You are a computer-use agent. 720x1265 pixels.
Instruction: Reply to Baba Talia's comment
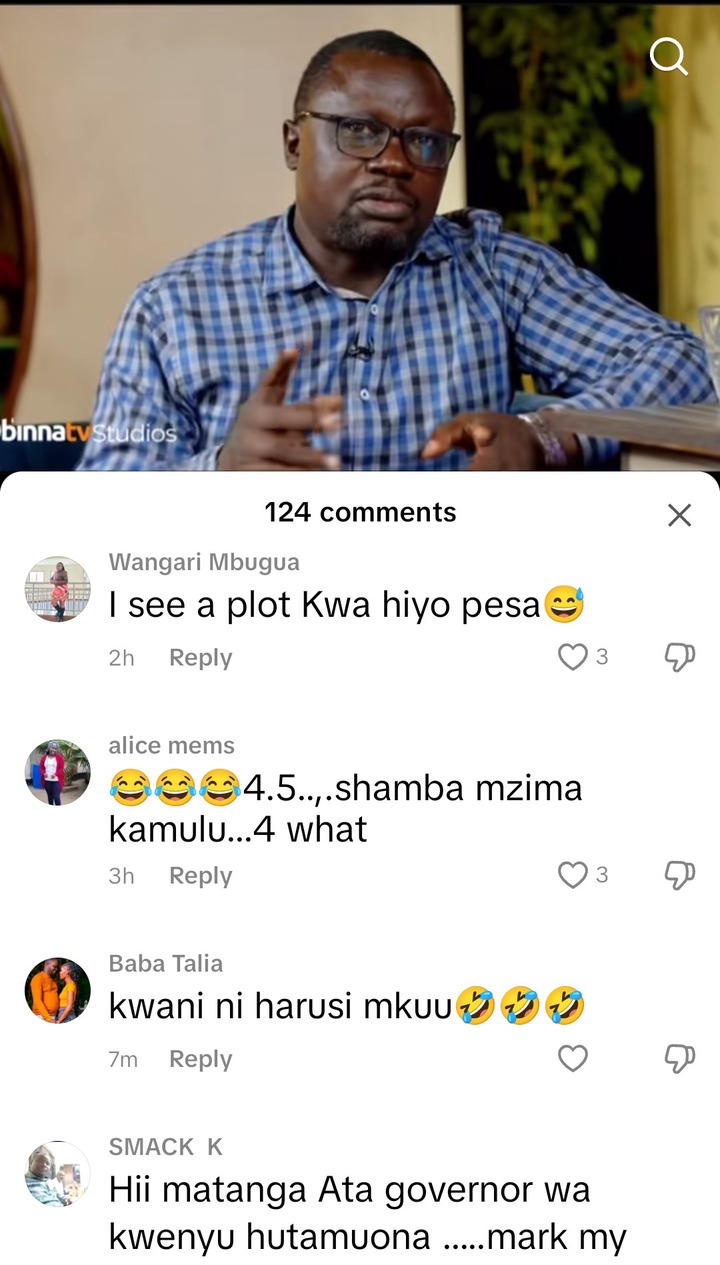pos(200,1059)
